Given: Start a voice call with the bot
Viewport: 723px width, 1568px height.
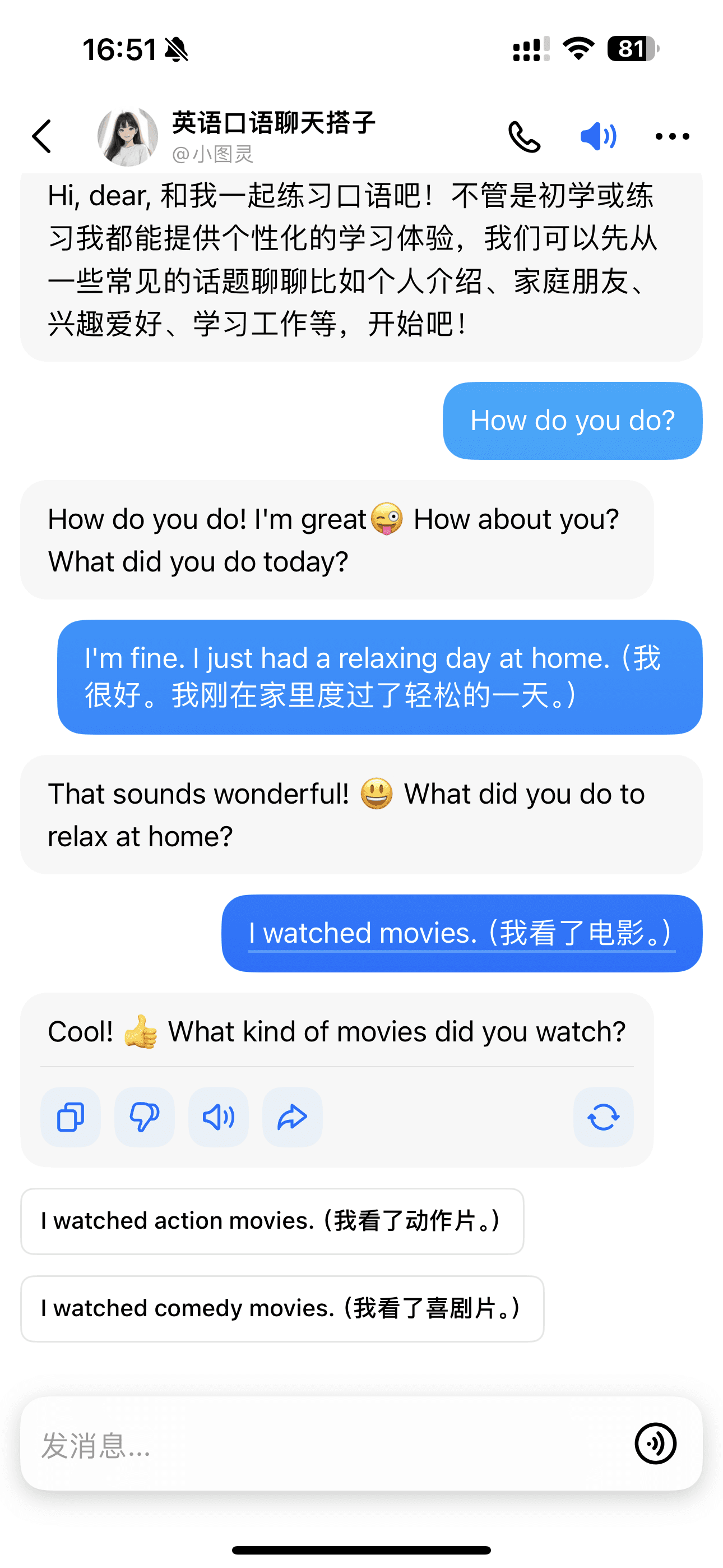Looking at the screenshot, I should (524, 136).
